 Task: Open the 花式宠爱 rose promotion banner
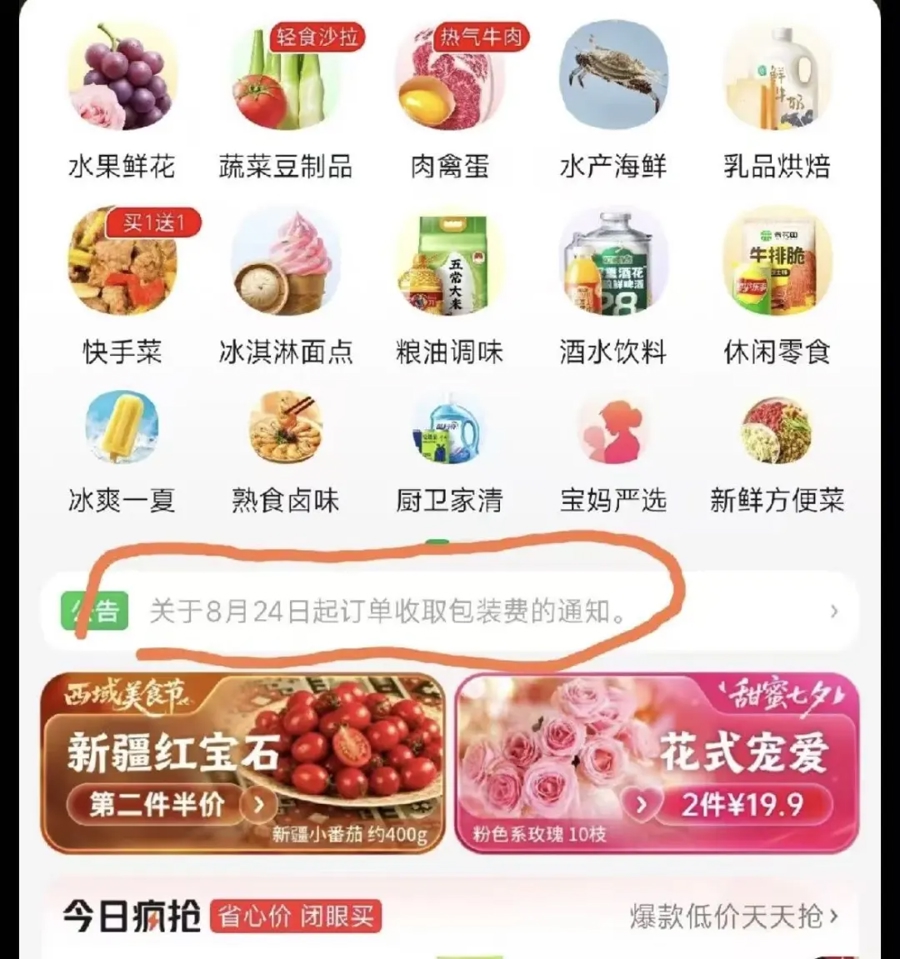pyautogui.click(x=657, y=763)
